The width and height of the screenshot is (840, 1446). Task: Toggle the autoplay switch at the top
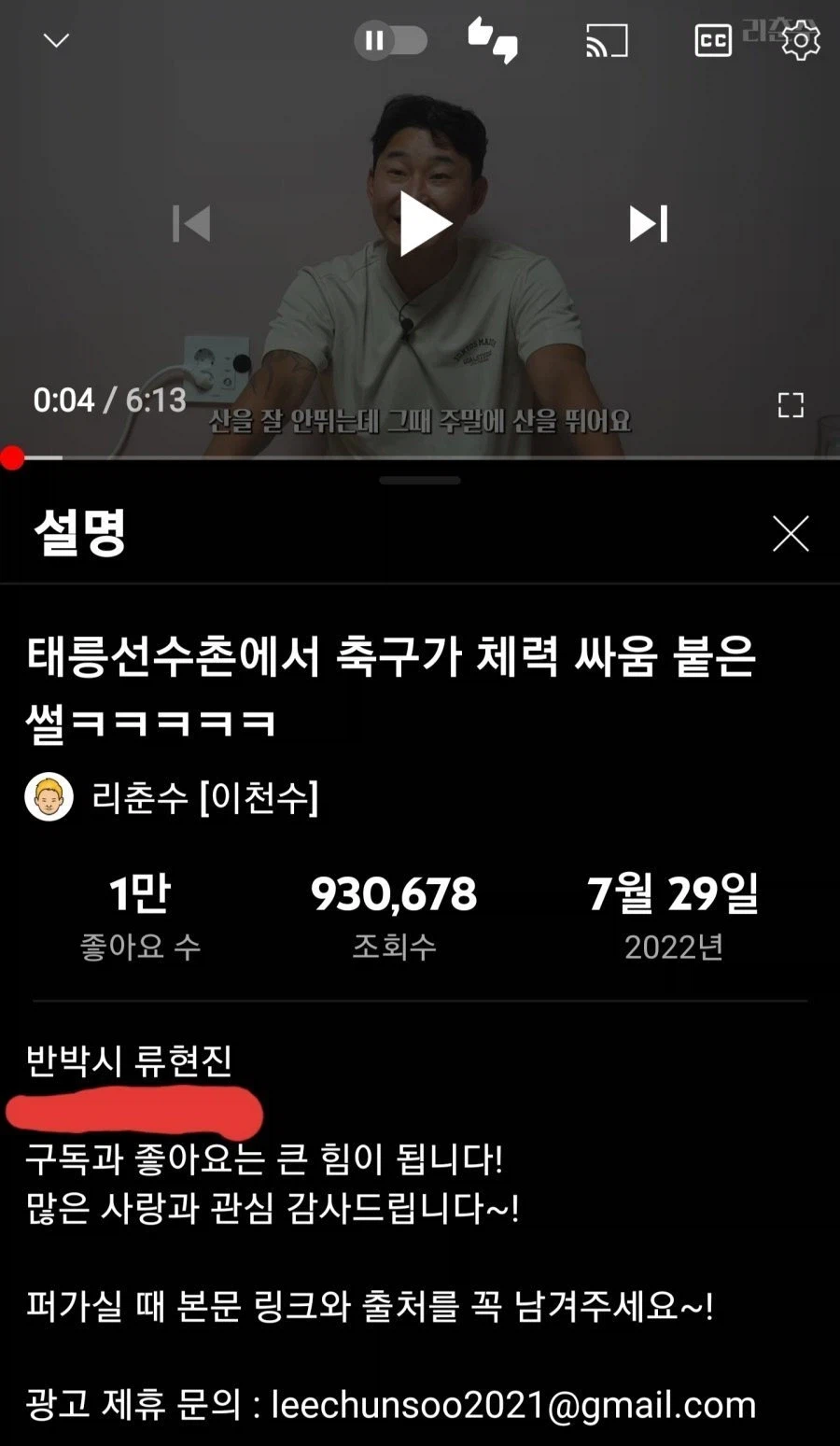click(391, 41)
